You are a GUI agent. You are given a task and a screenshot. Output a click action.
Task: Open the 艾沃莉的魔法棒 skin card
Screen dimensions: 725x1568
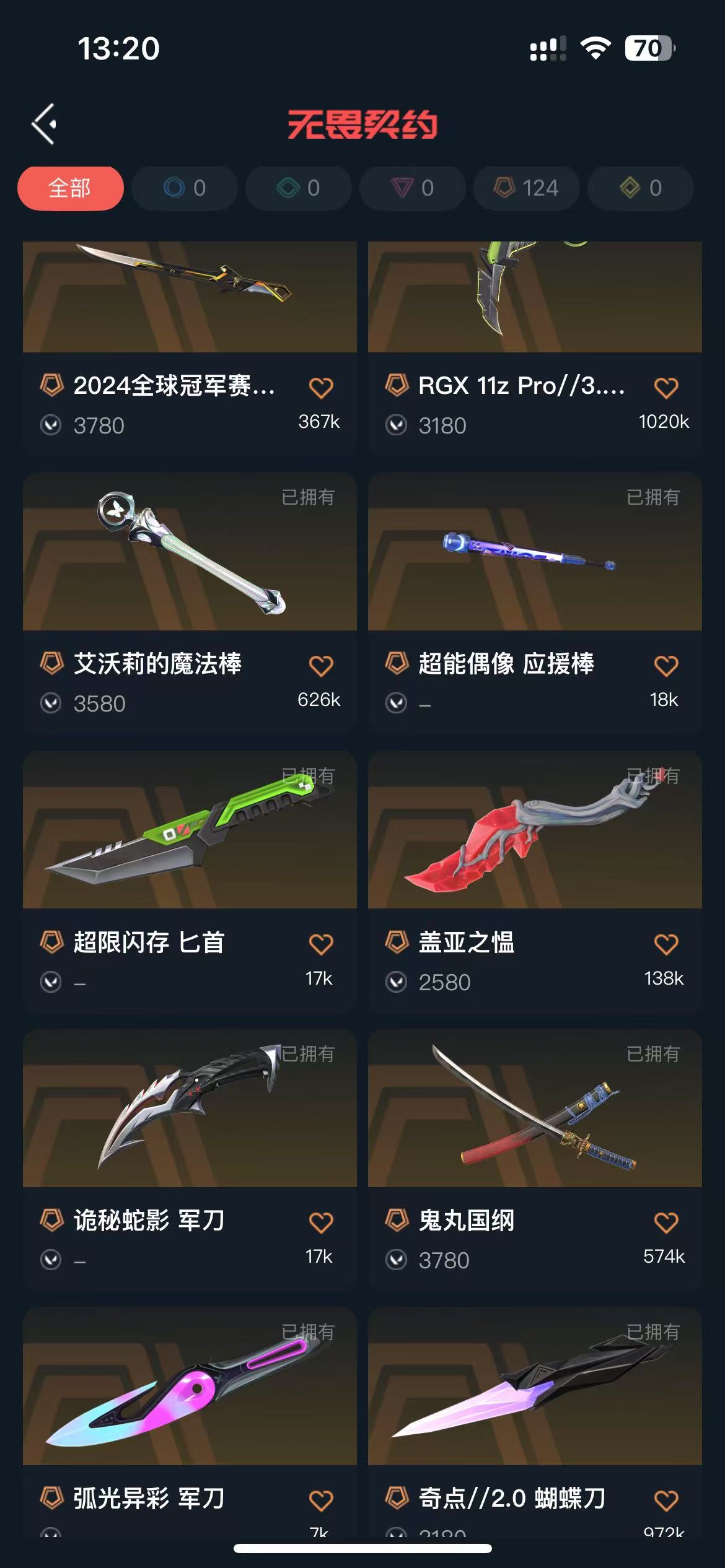[190, 552]
